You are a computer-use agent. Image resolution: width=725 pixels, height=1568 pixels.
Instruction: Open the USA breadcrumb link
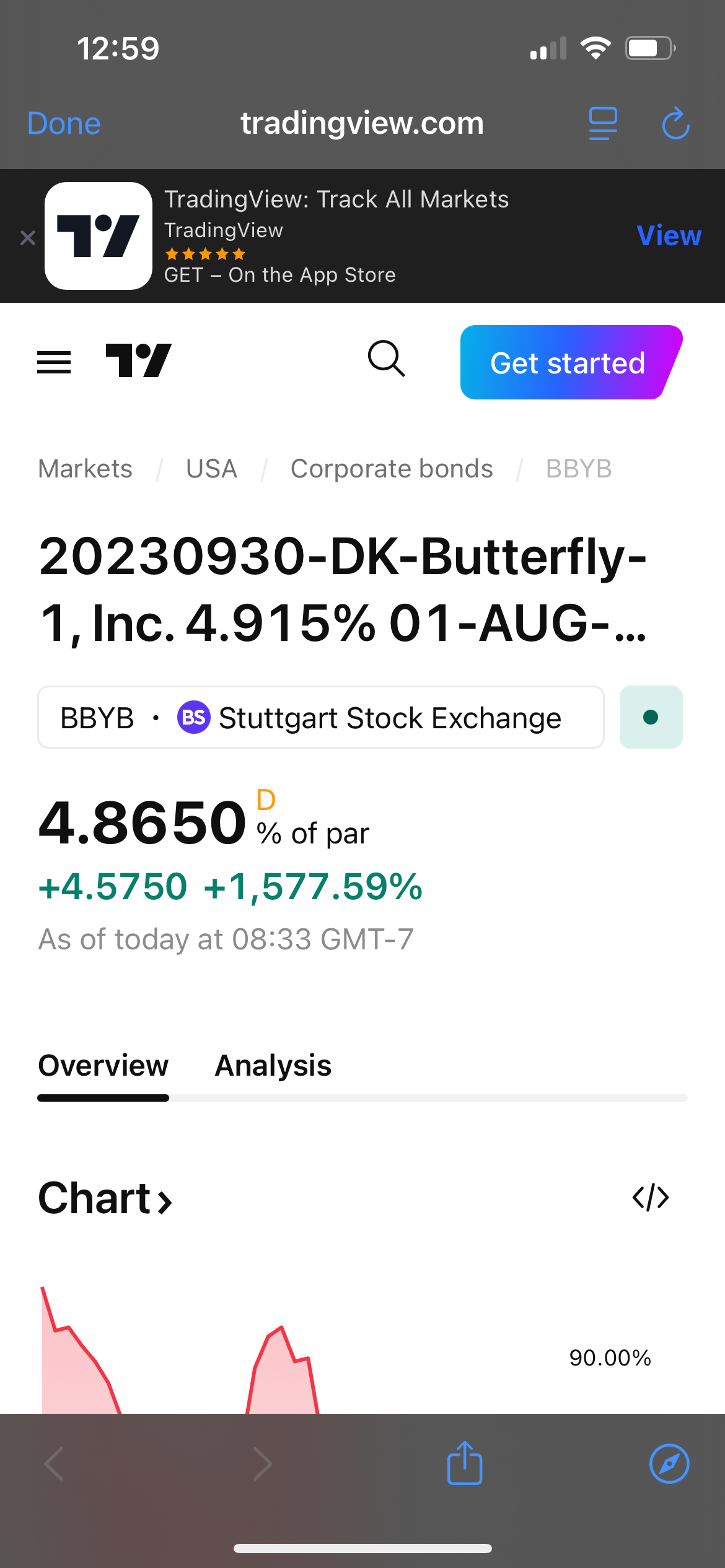(211, 469)
